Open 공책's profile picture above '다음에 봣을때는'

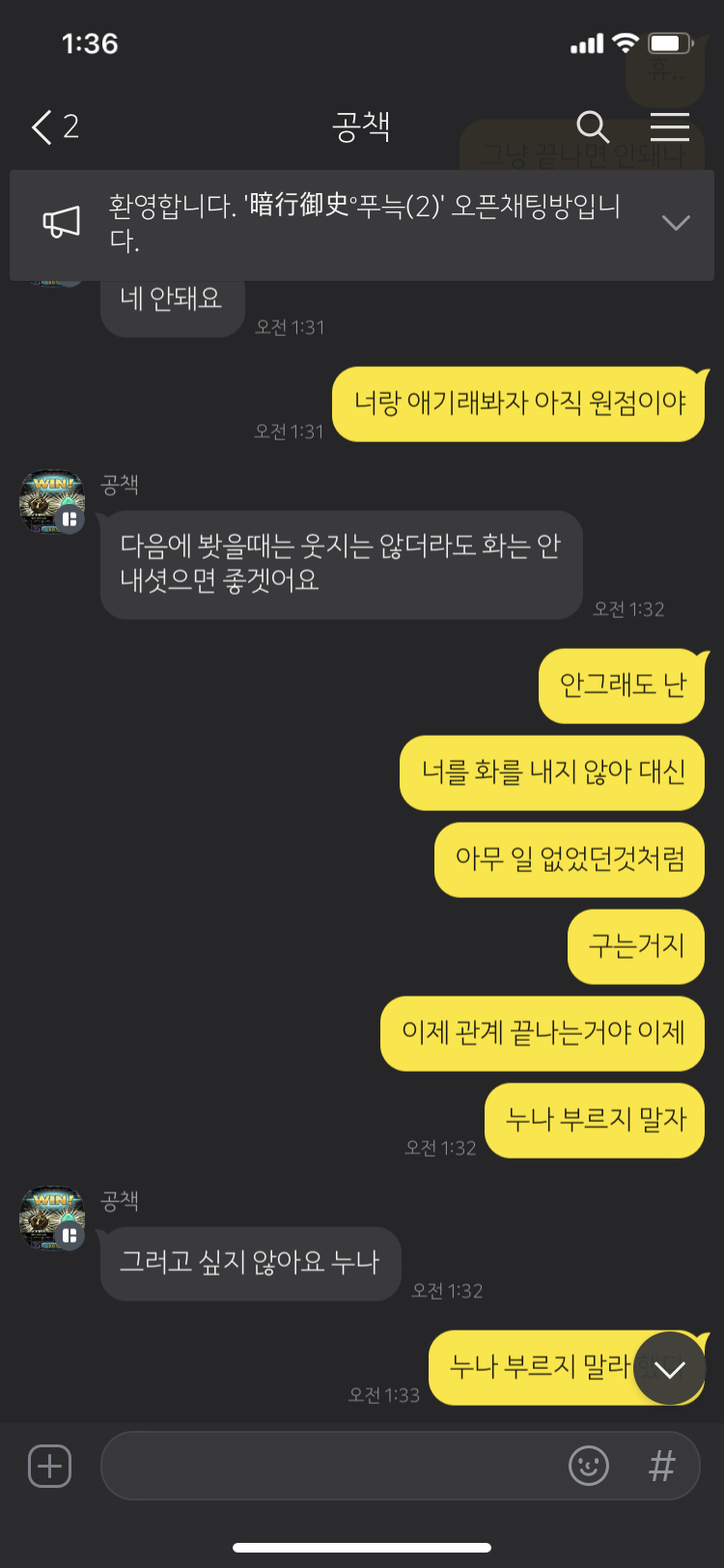(52, 503)
